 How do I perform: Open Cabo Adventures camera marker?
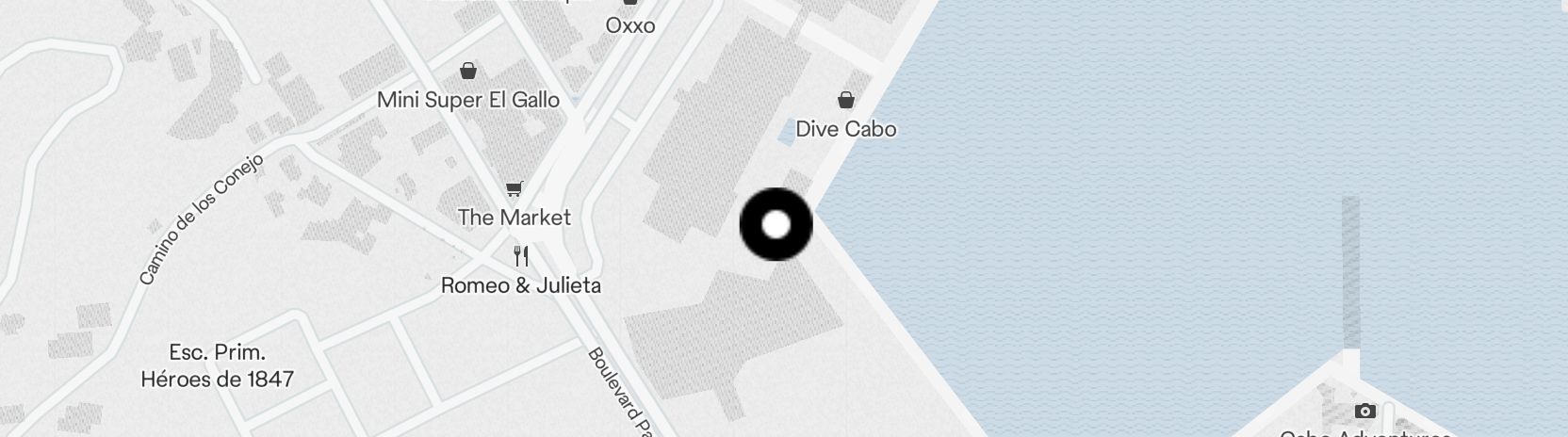coord(1364,412)
